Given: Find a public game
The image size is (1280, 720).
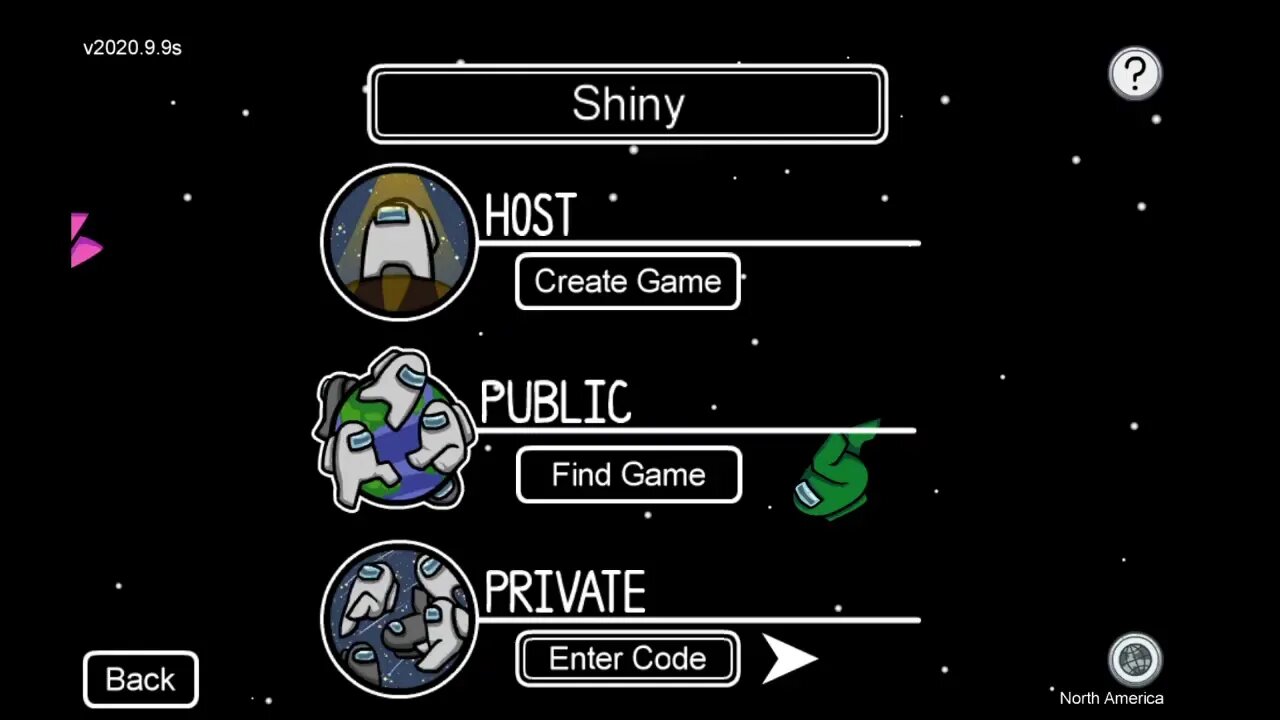Looking at the screenshot, I should click(628, 475).
